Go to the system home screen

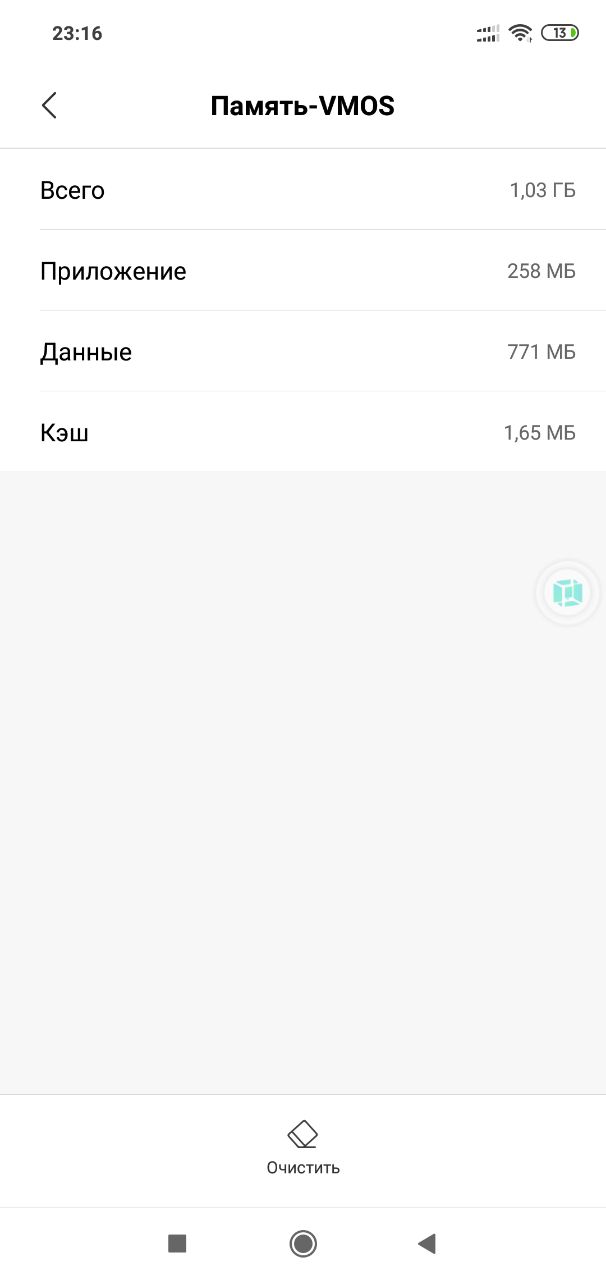click(303, 1243)
